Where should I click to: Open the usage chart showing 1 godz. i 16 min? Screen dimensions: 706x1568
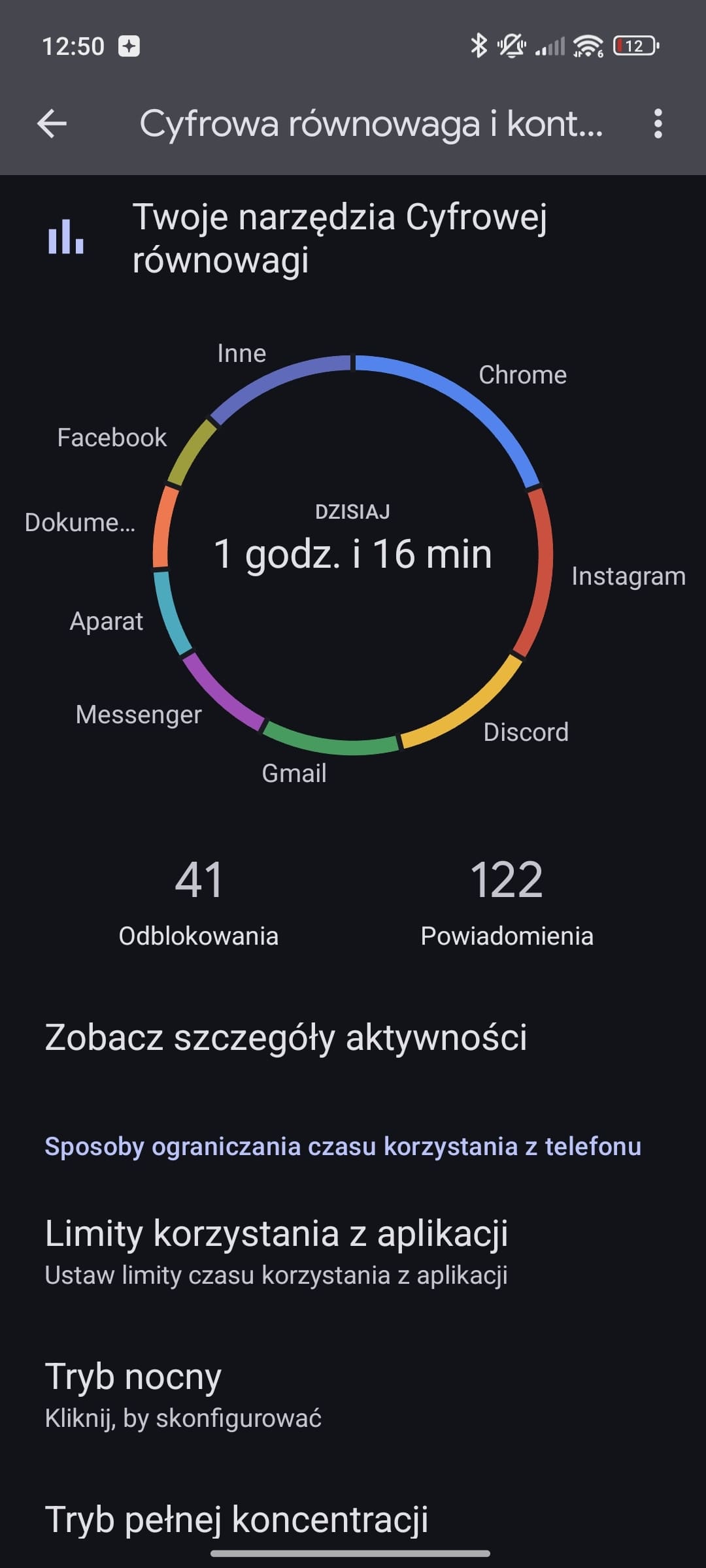(x=353, y=554)
